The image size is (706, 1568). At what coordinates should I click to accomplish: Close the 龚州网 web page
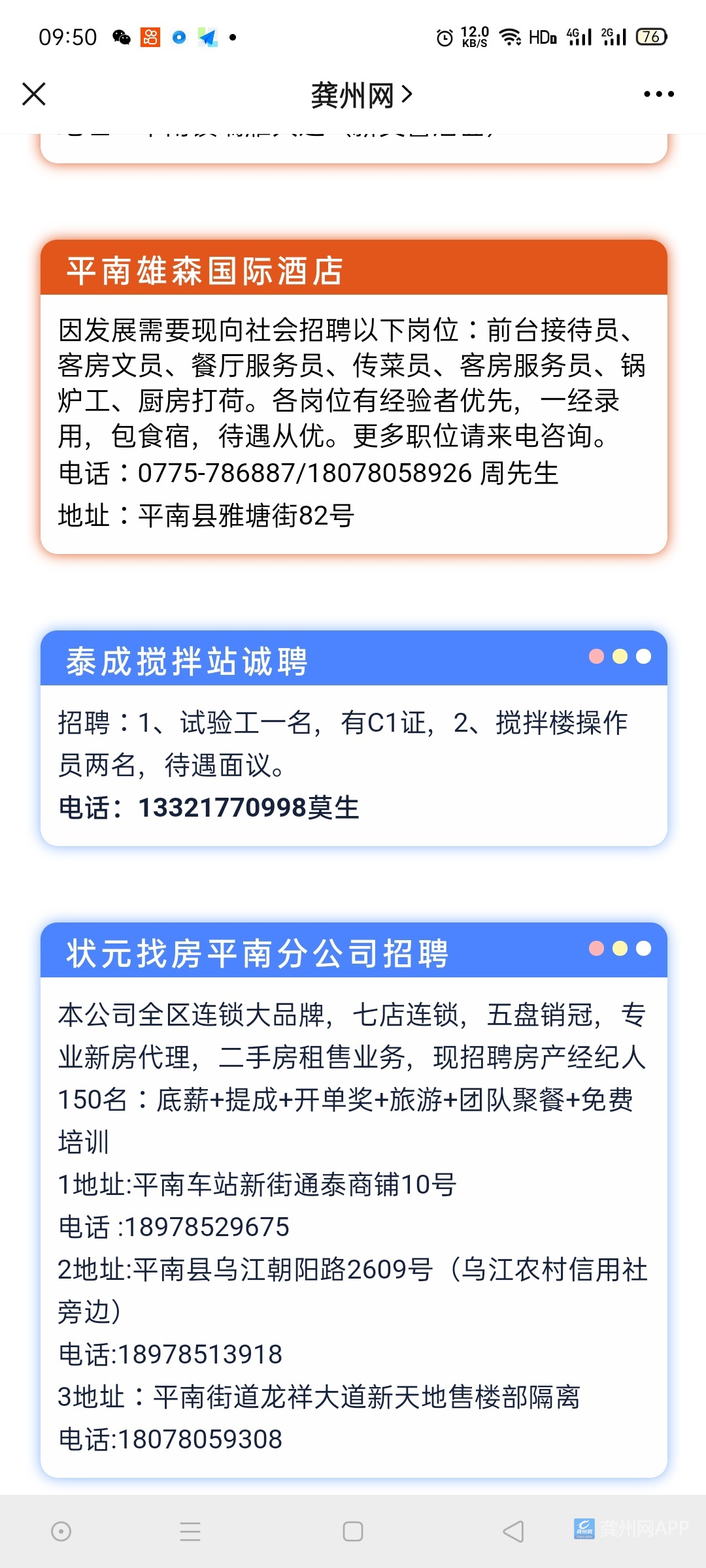point(34,94)
